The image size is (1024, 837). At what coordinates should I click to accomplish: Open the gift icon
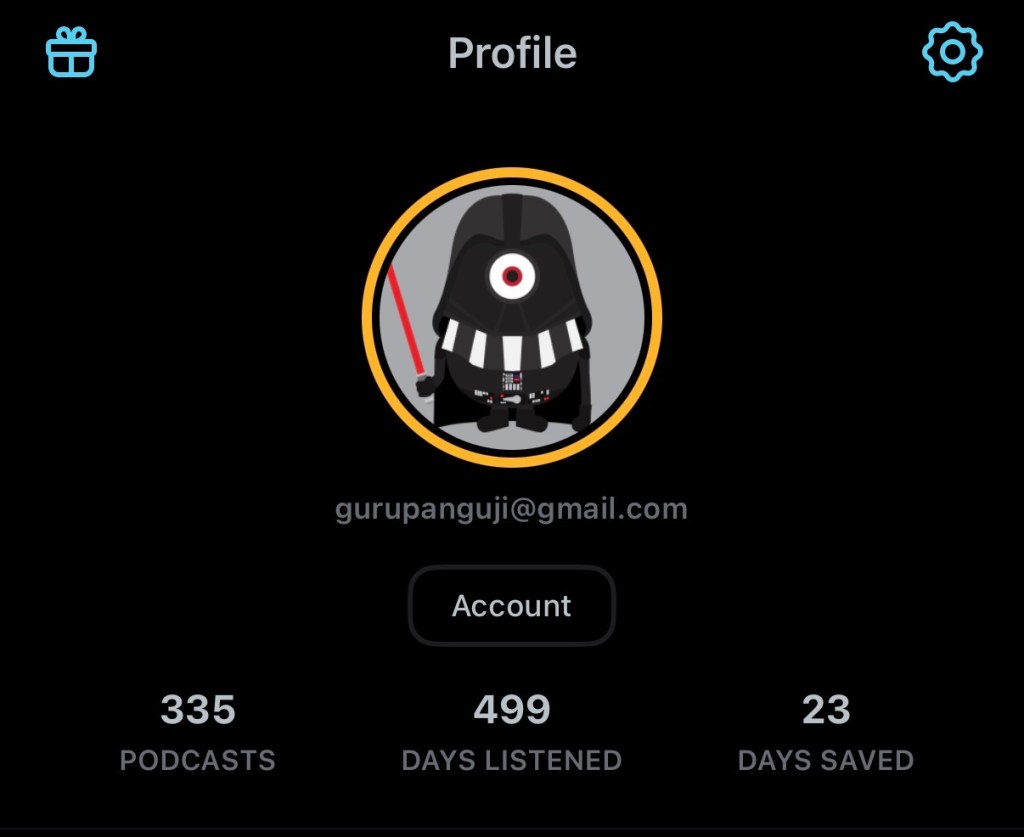[x=71, y=52]
